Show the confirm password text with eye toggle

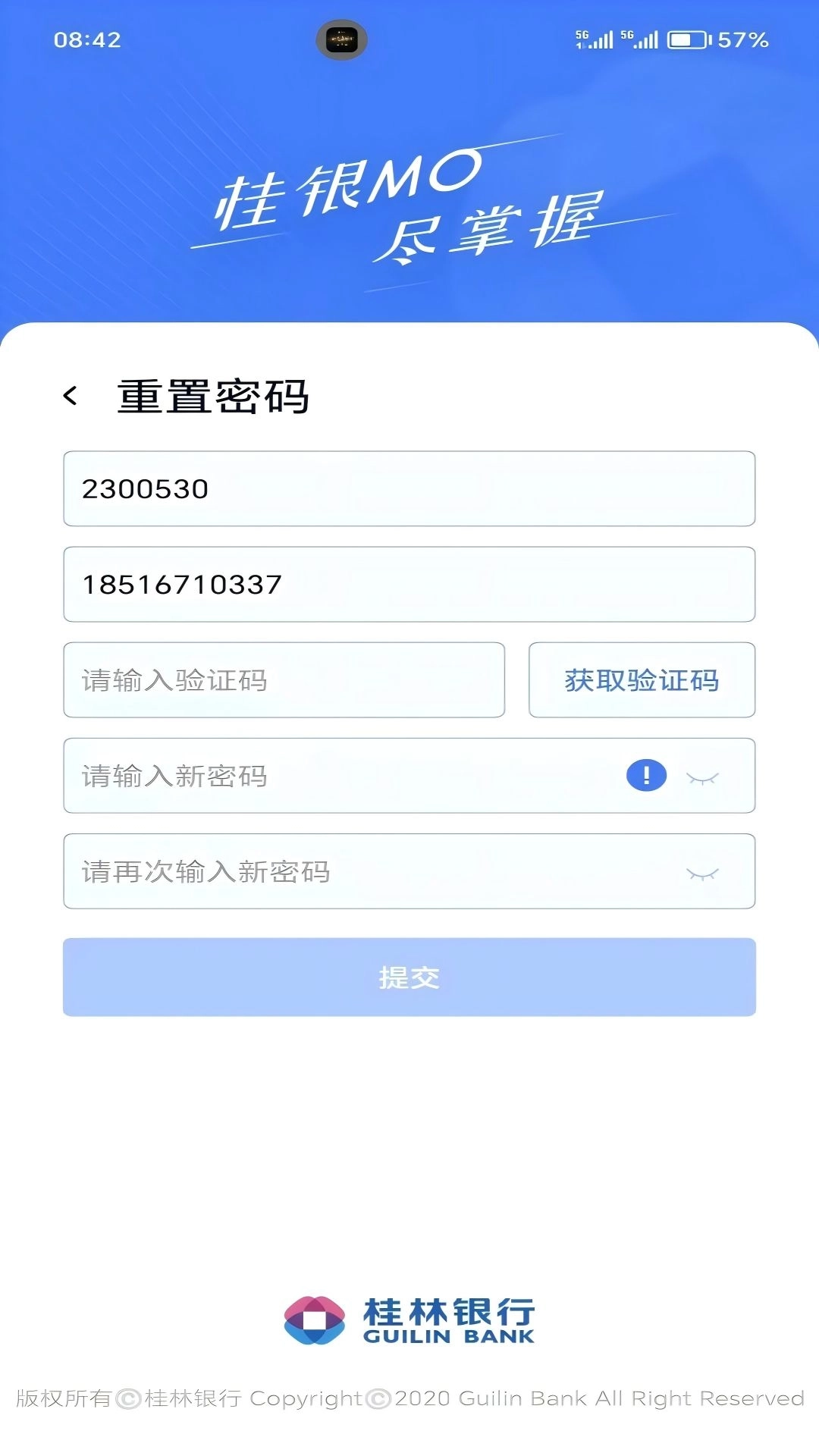[704, 872]
